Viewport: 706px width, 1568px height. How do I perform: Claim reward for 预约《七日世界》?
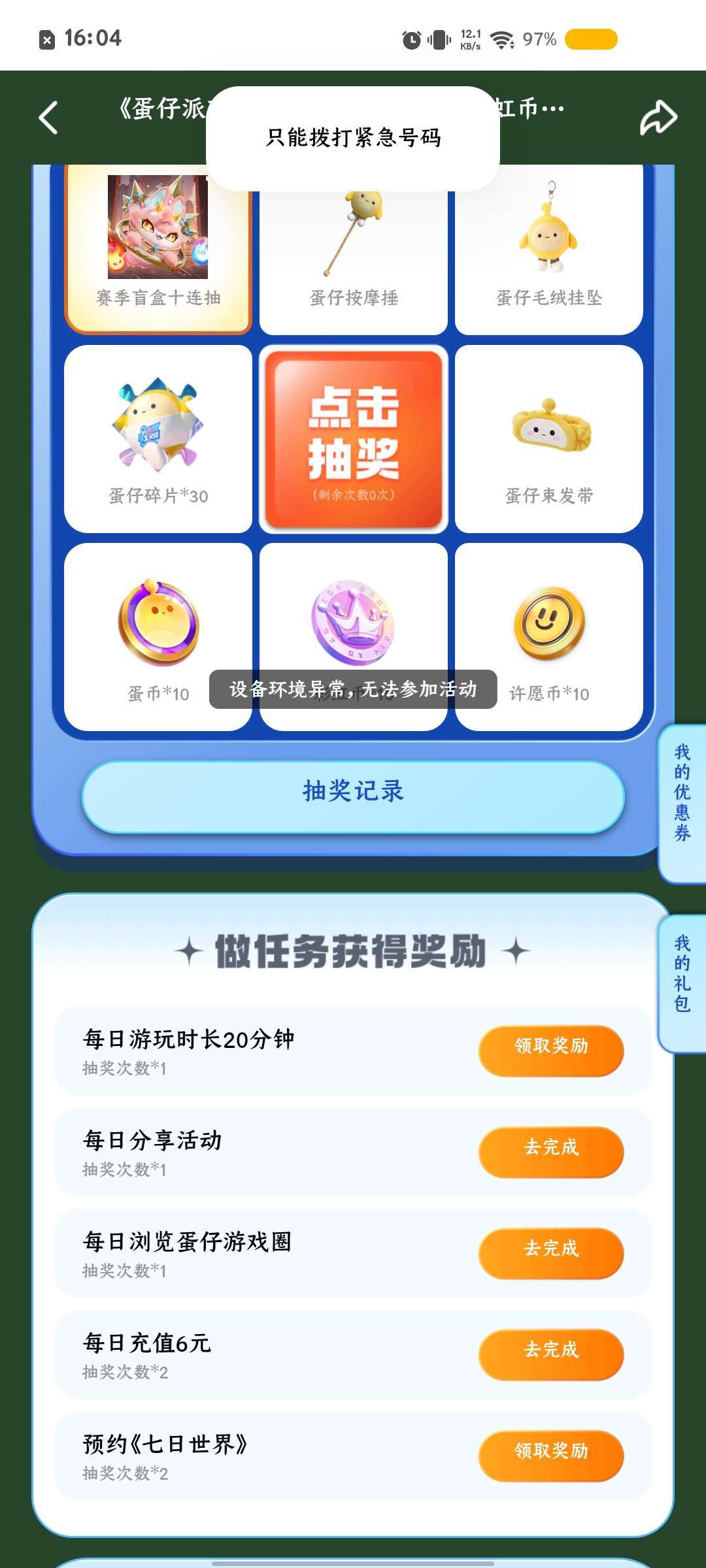tap(551, 1452)
